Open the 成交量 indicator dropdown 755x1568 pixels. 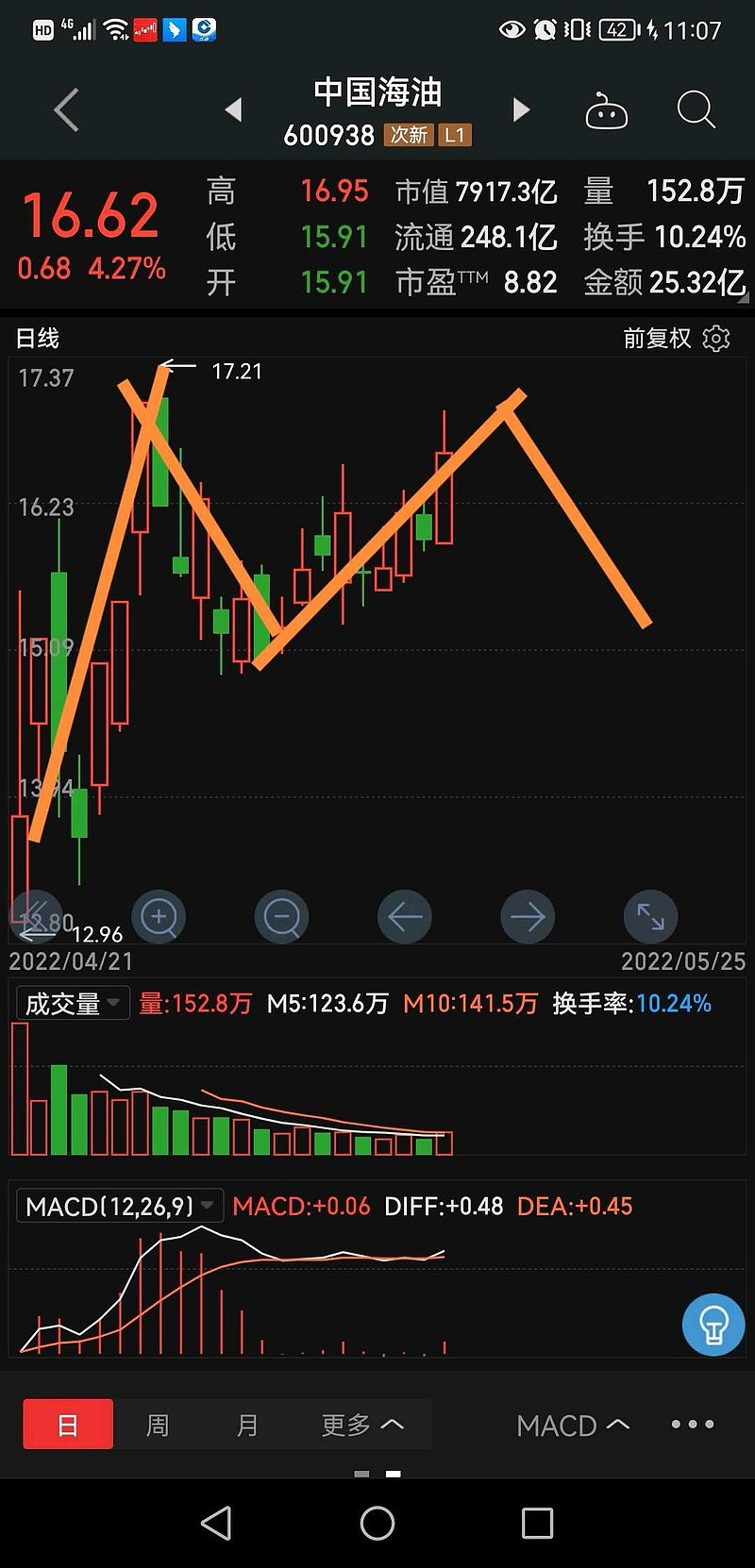(x=72, y=1003)
